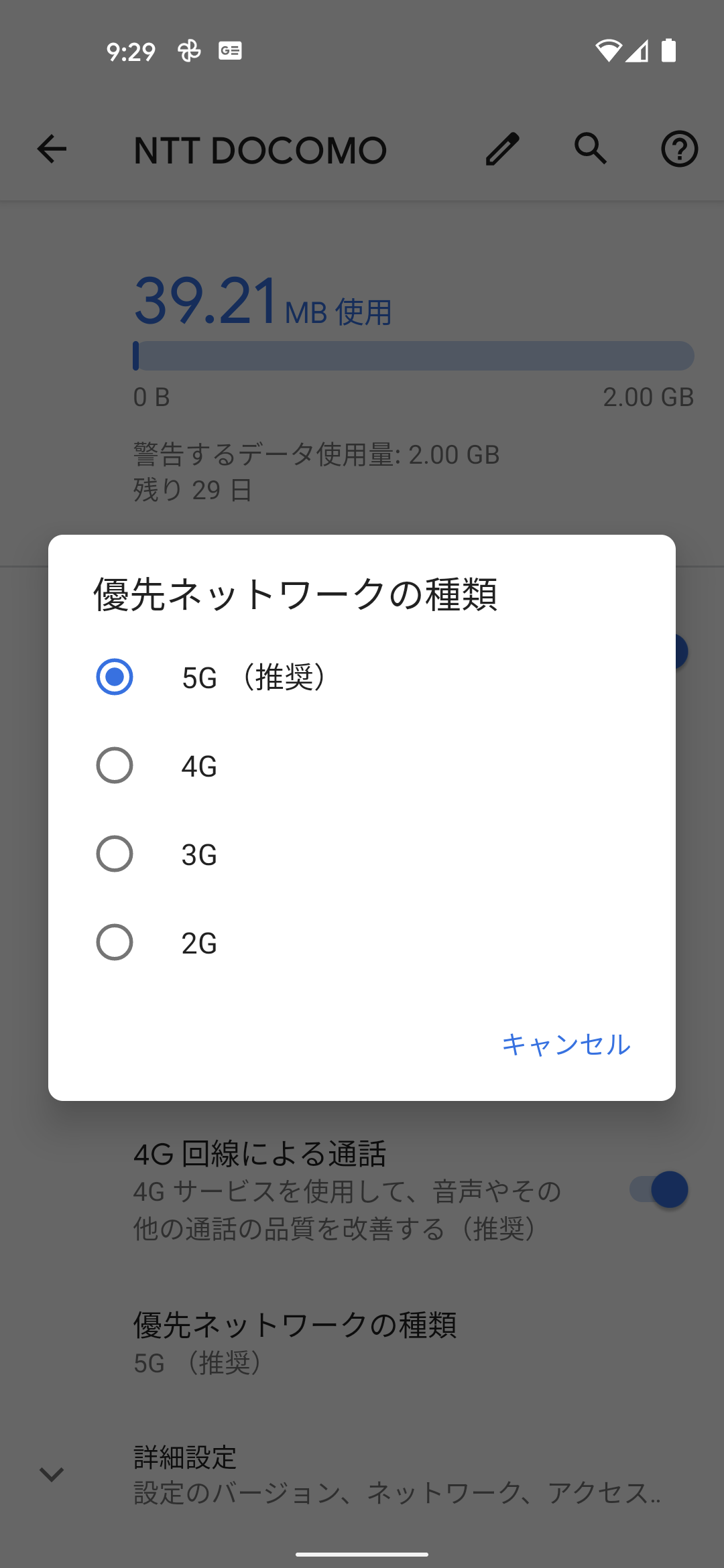Pick the 2G network option
The width and height of the screenshot is (724, 1568).
pos(115,942)
